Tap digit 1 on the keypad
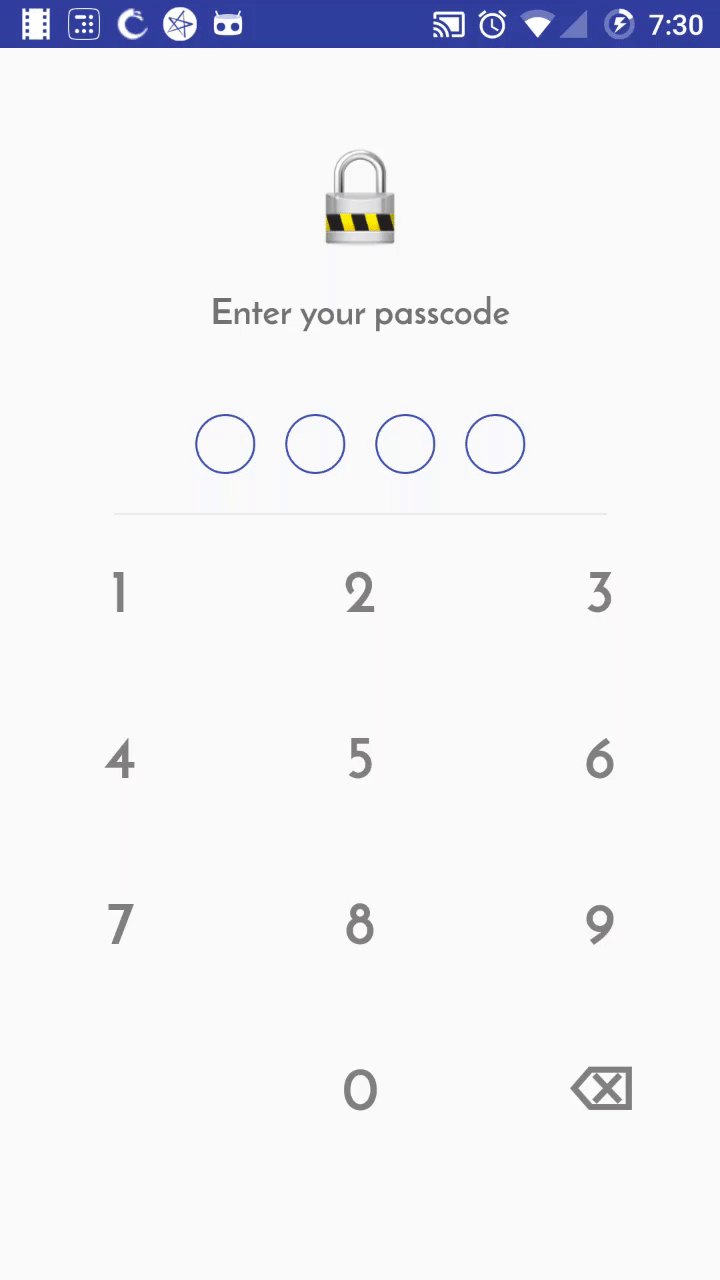The width and height of the screenshot is (720, 1280). [x=120, y=593]
